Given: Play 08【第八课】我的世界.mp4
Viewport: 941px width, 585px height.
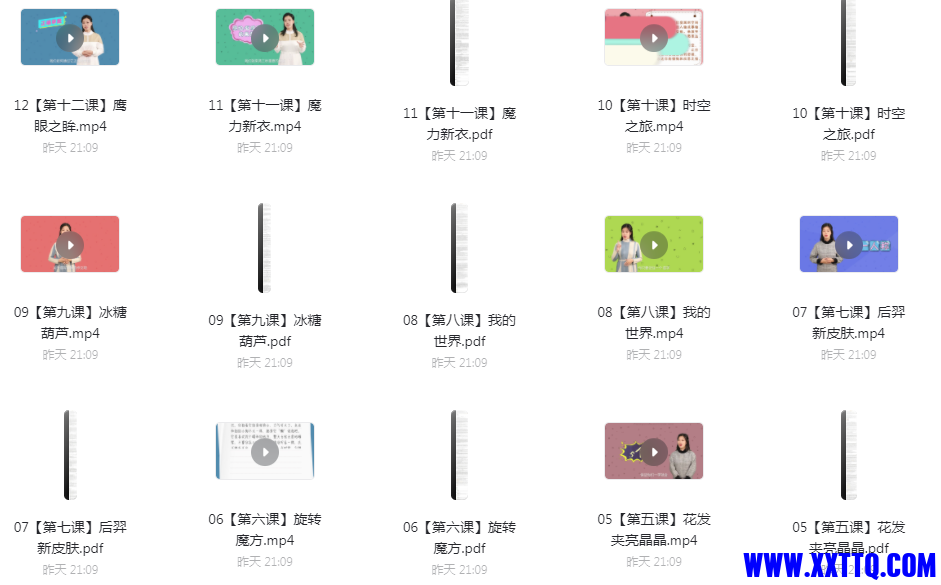Looking at the screenshot, I should click(653, 245).
